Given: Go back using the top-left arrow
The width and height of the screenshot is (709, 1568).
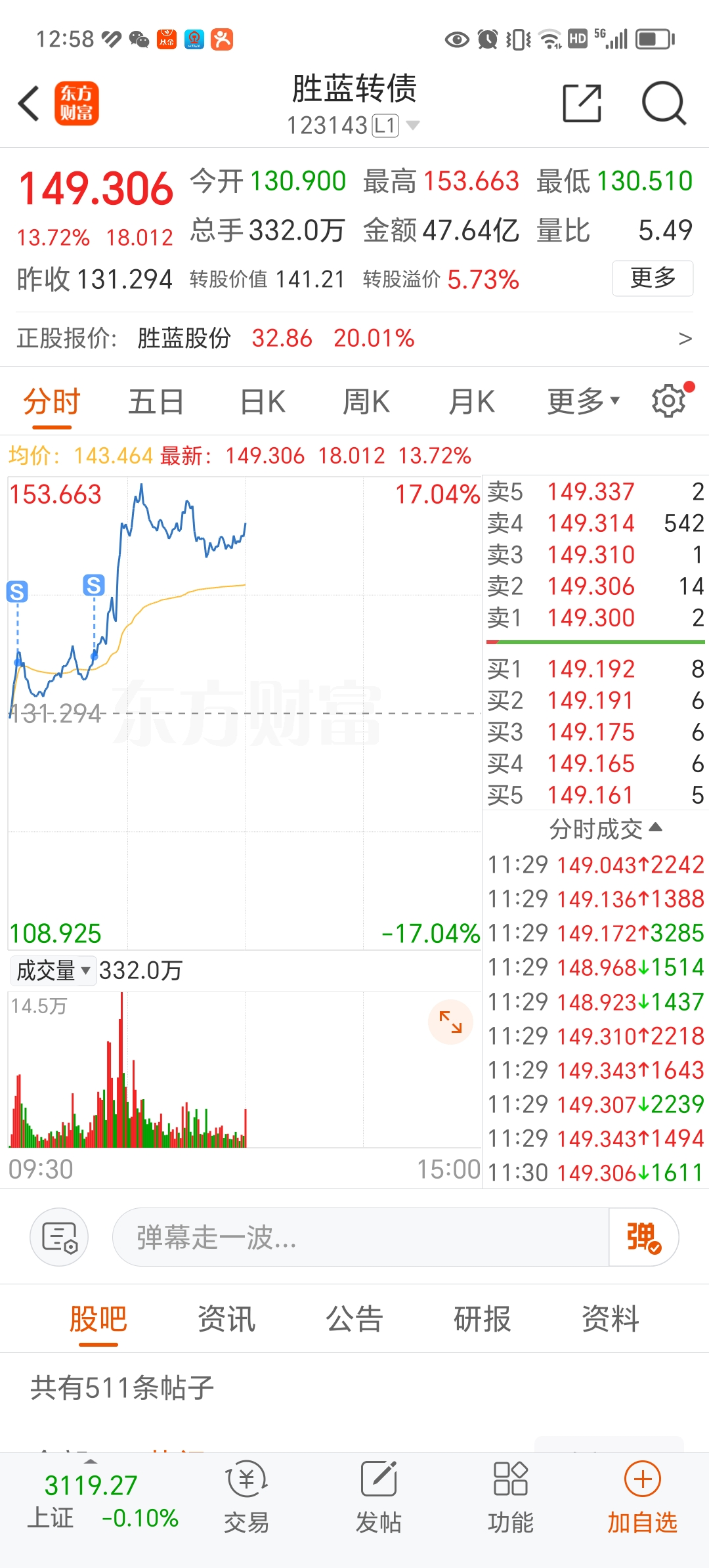Looking at the screenshot, I should click(x=29, y=103).
